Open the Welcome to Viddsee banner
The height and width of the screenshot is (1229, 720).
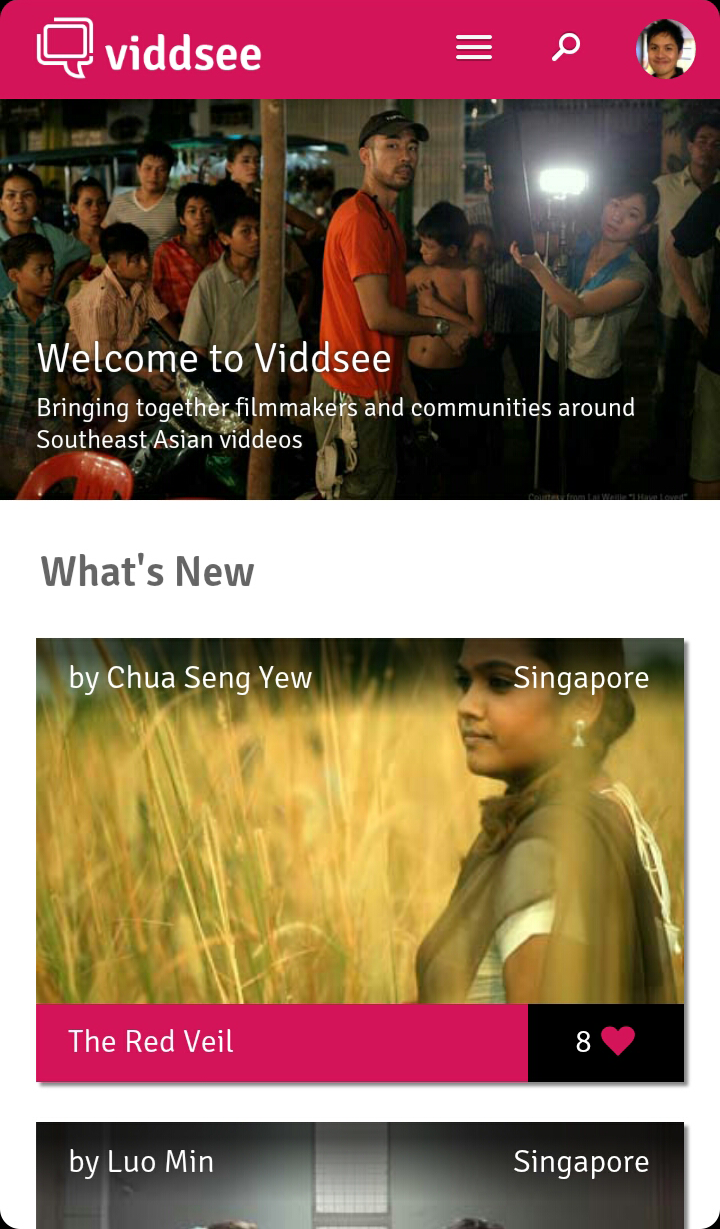click(360, 300)
